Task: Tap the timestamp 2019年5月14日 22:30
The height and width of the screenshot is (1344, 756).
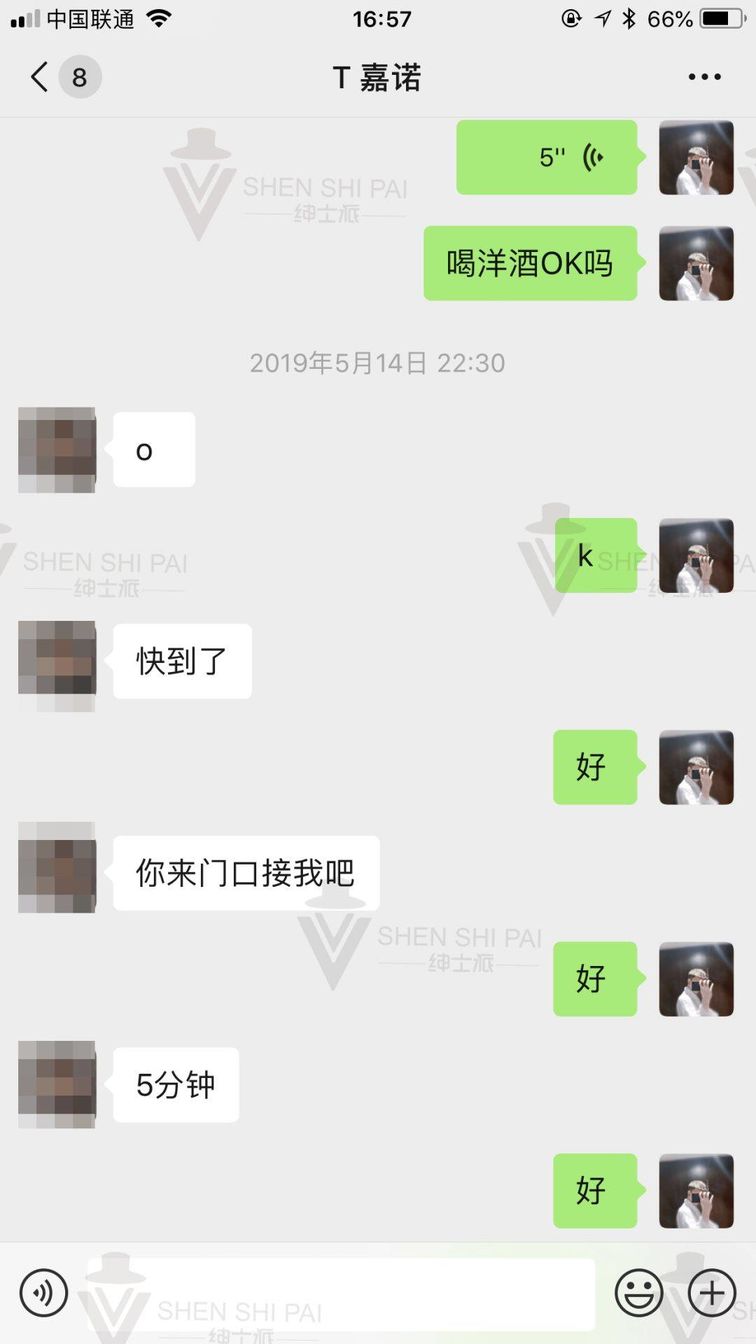Action: [x=378, y=363]
